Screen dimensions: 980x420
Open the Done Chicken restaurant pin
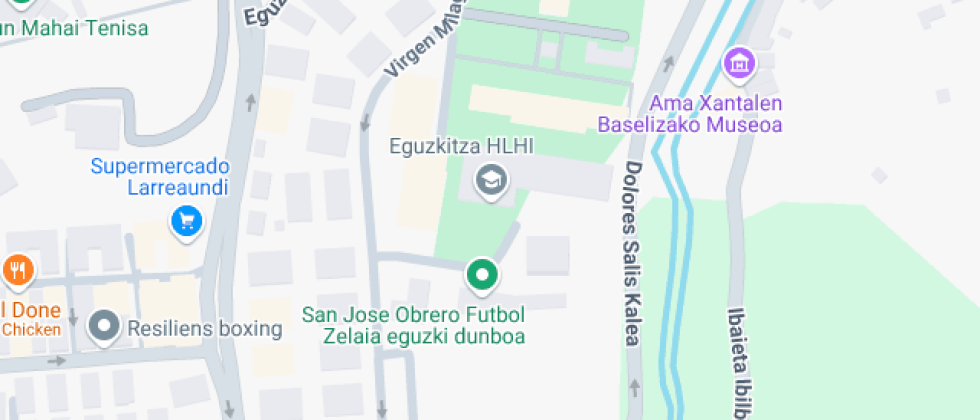click(x=18, y=269)
